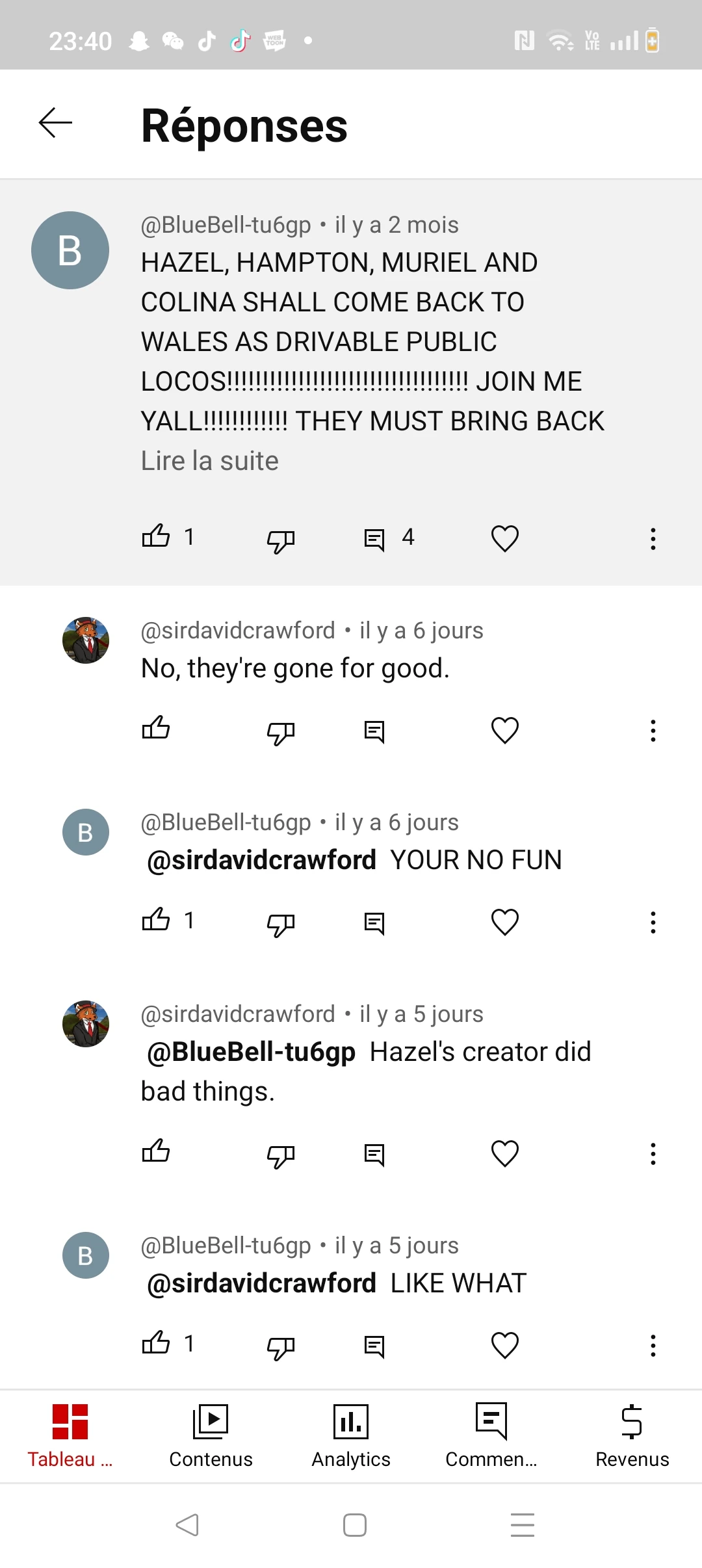Toggle heart on the top comment
The width and height of the screenshot is (702, 1568).
coord(504,538)
